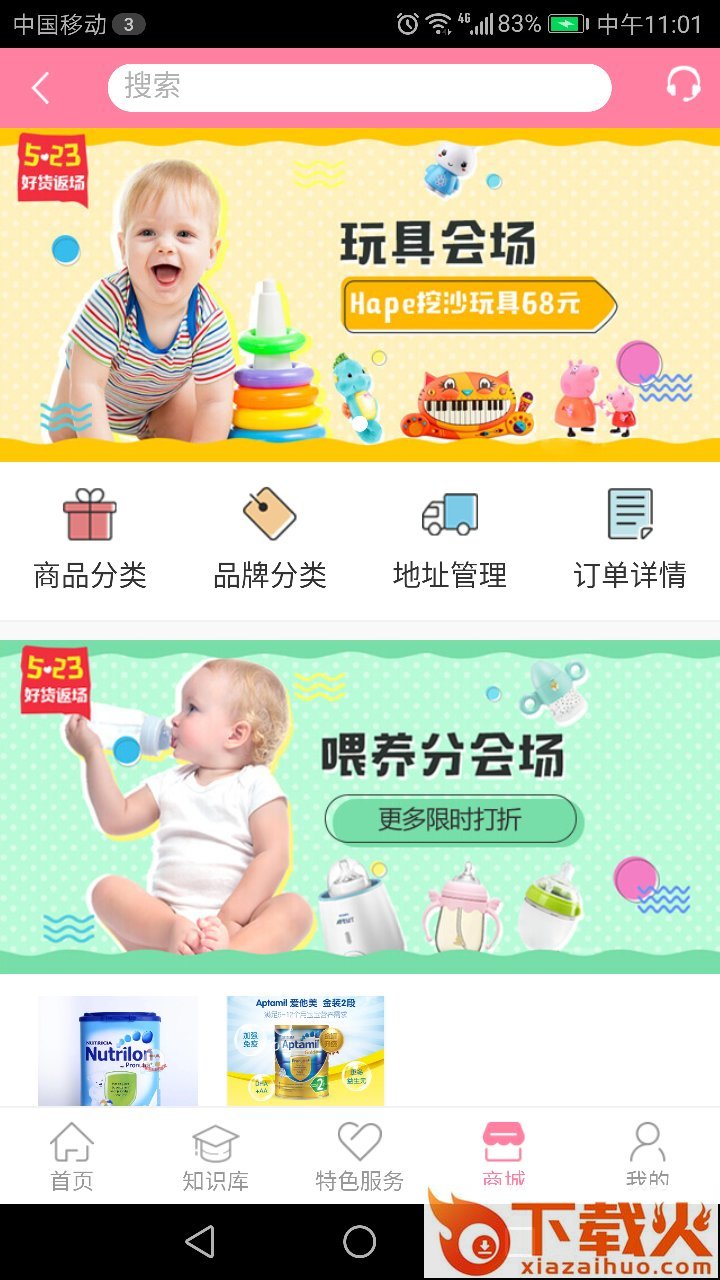
Task: Tap the 搜索 search field
Action: [358, 88]
